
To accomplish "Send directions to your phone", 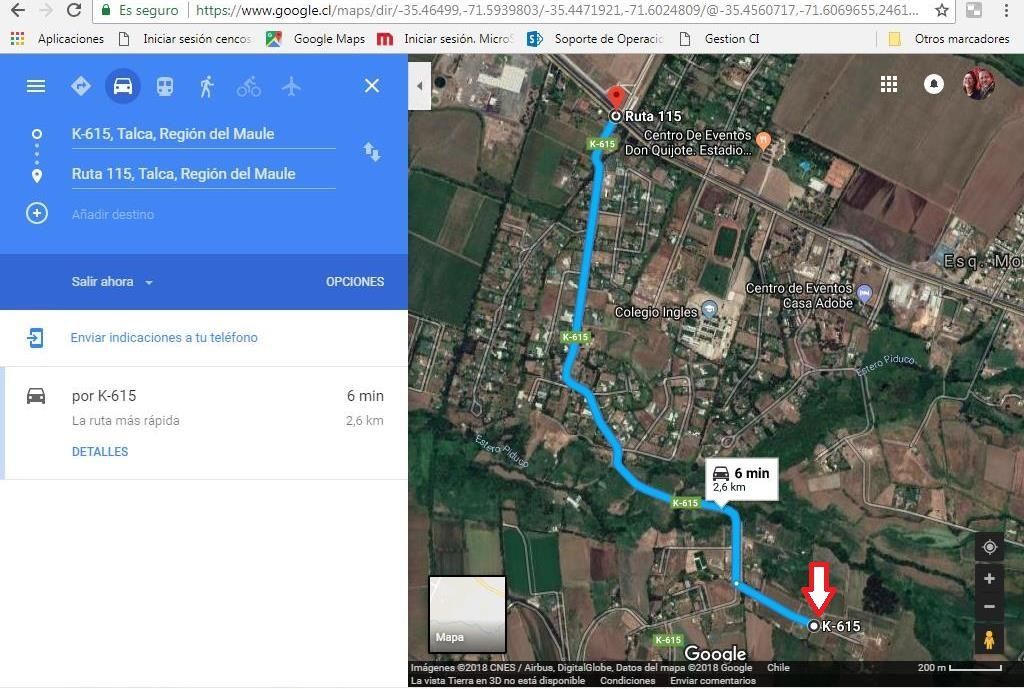I will (163, 338).
